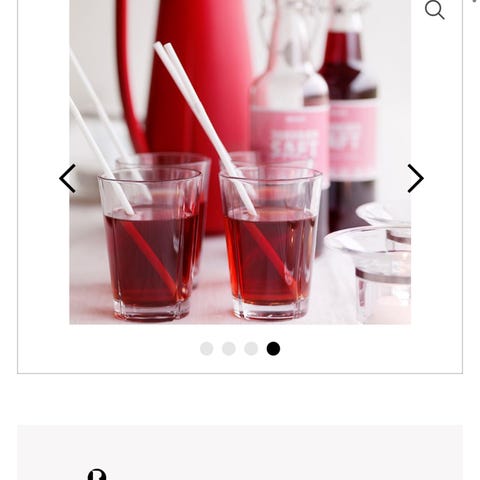Viewport: 480px width, 480px height.
Task: Select the second image dot
Action: 229,349
